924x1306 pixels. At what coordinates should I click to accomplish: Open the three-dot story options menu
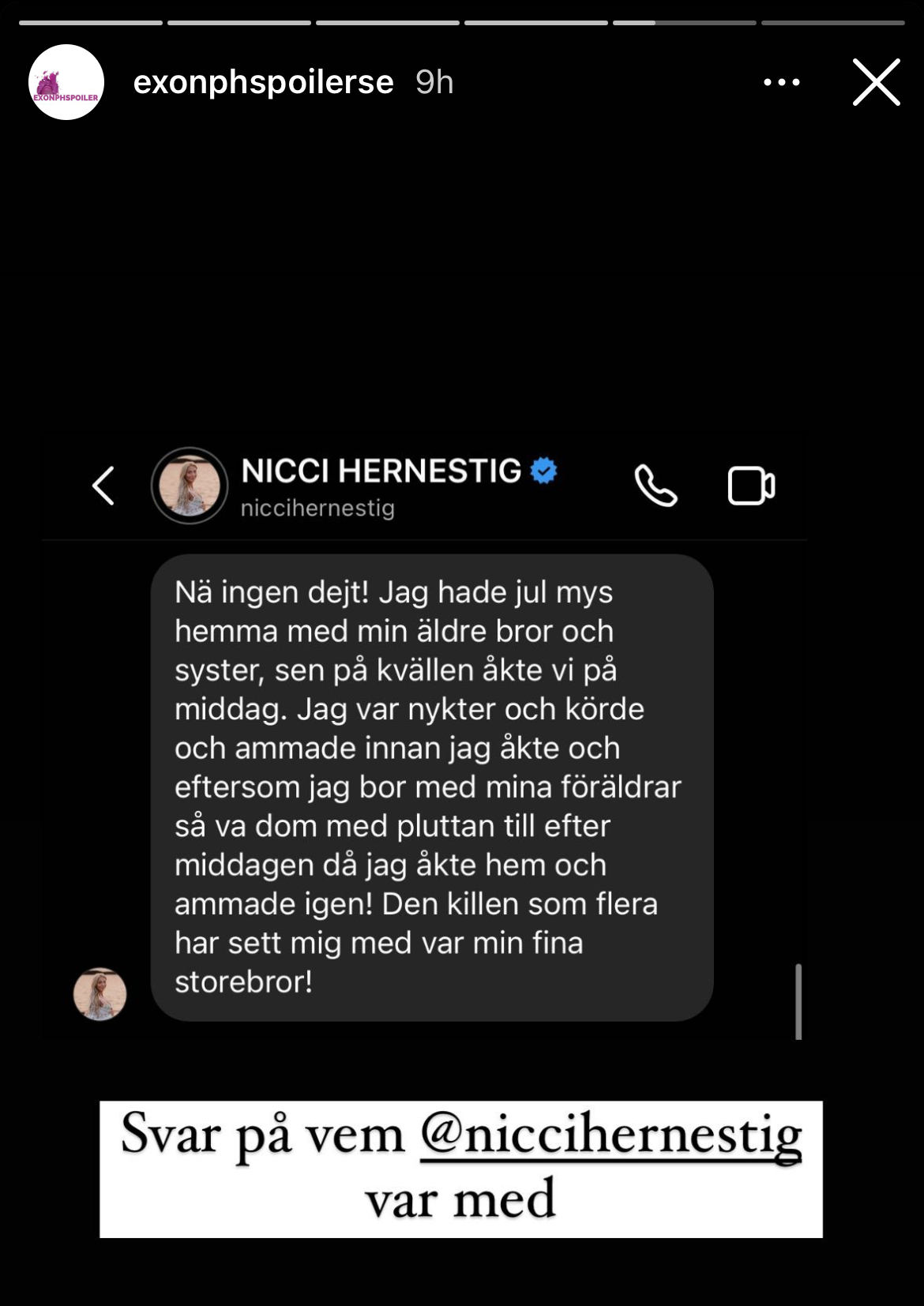(x=781, y=82)
